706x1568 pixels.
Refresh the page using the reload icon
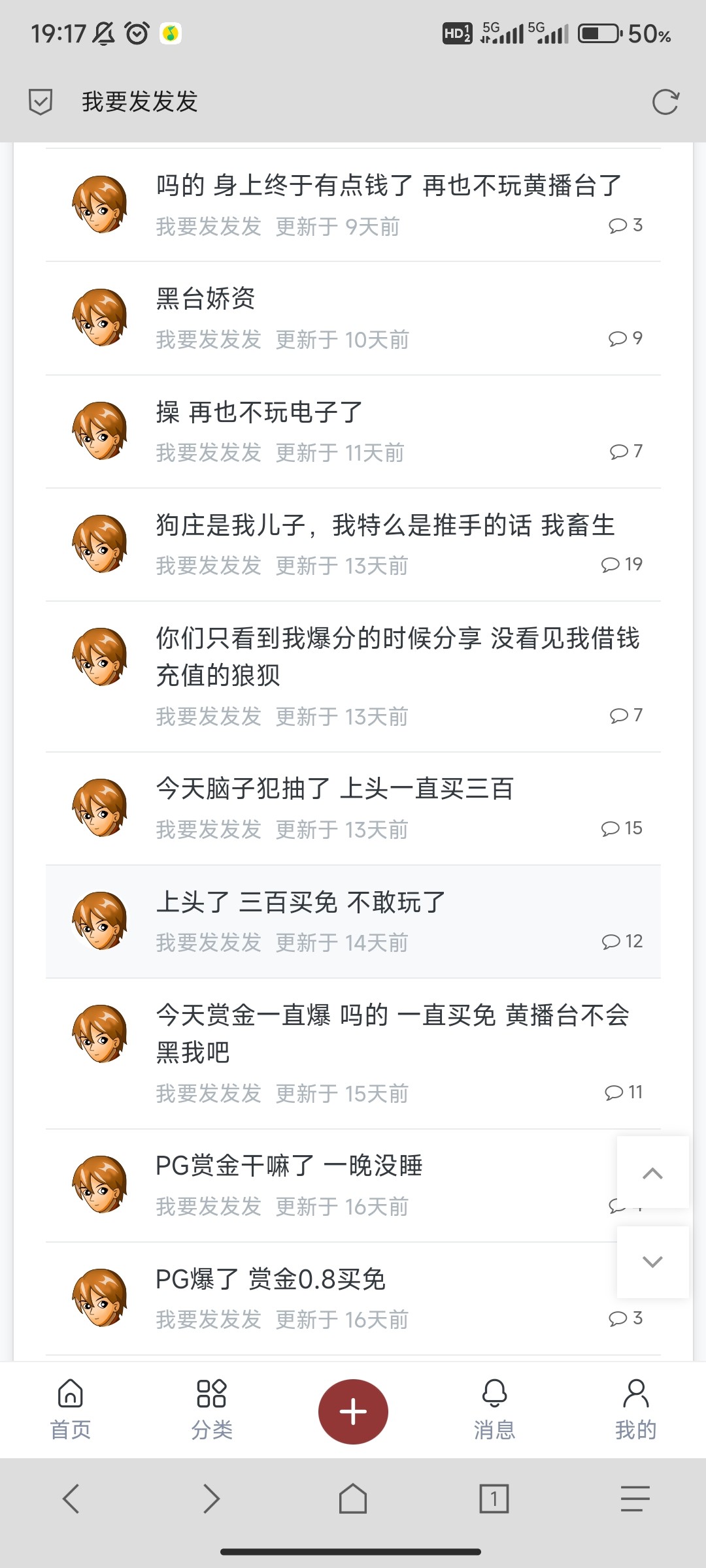click(x=665, y=101)
